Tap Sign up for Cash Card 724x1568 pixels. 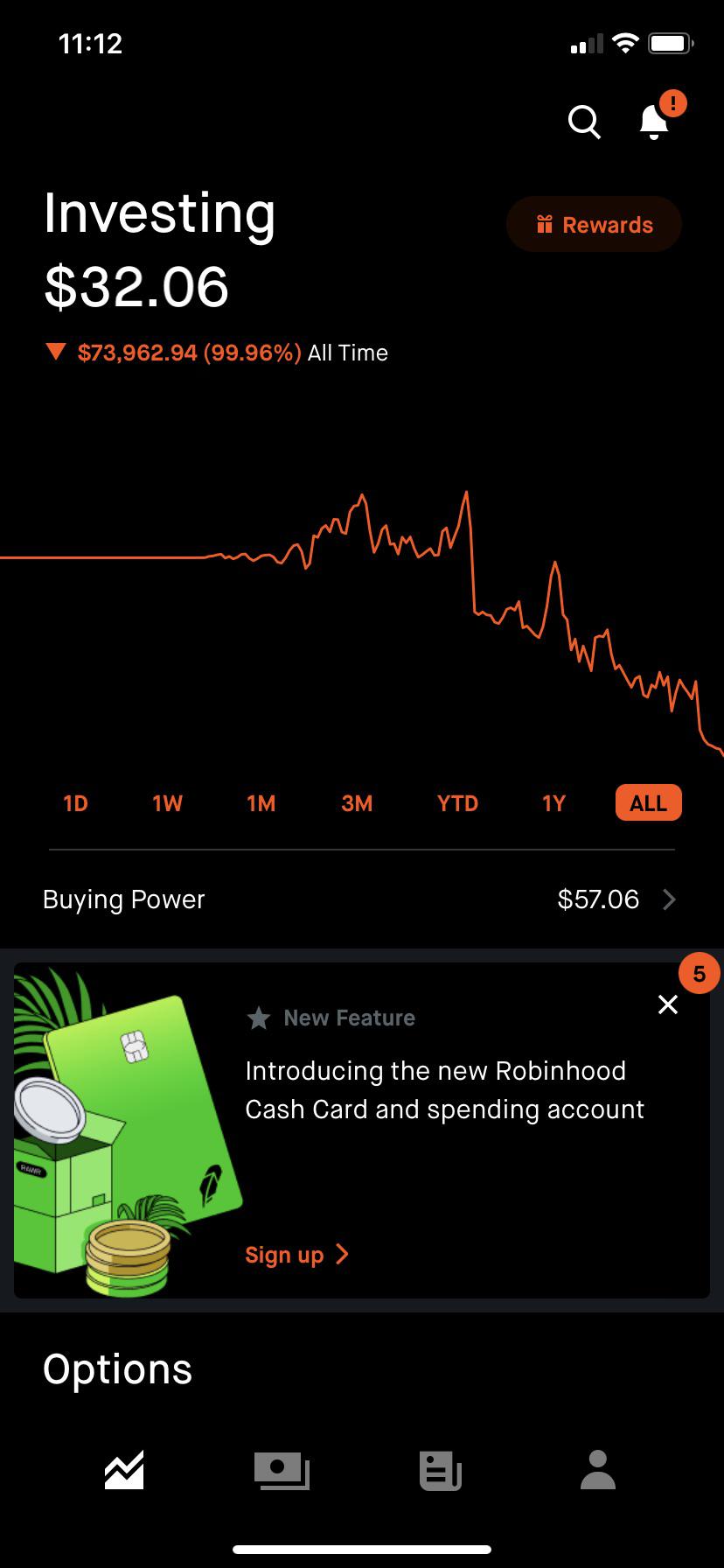(x=296, y=1255)
